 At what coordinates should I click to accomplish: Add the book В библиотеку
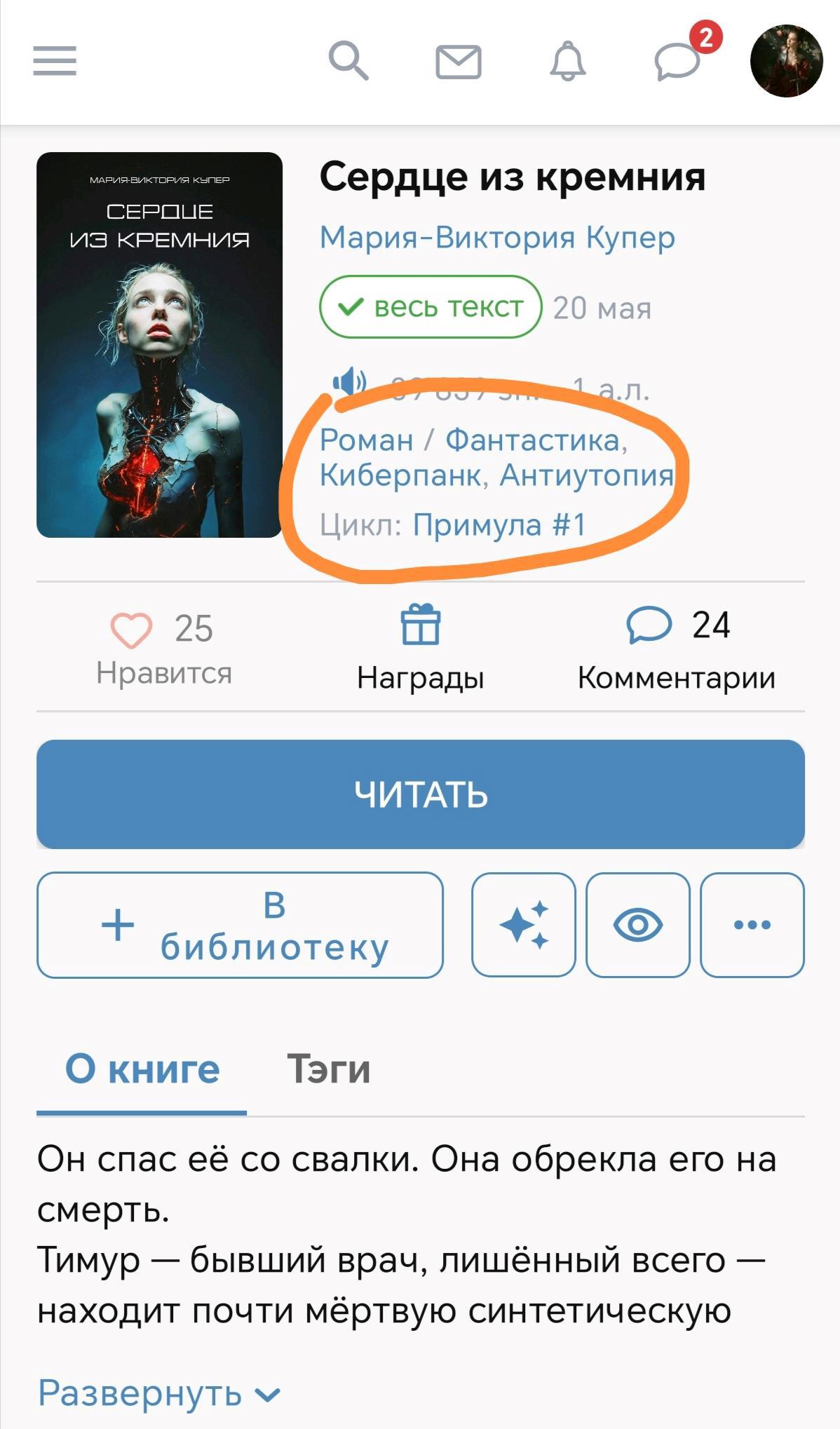click(240, 925)
